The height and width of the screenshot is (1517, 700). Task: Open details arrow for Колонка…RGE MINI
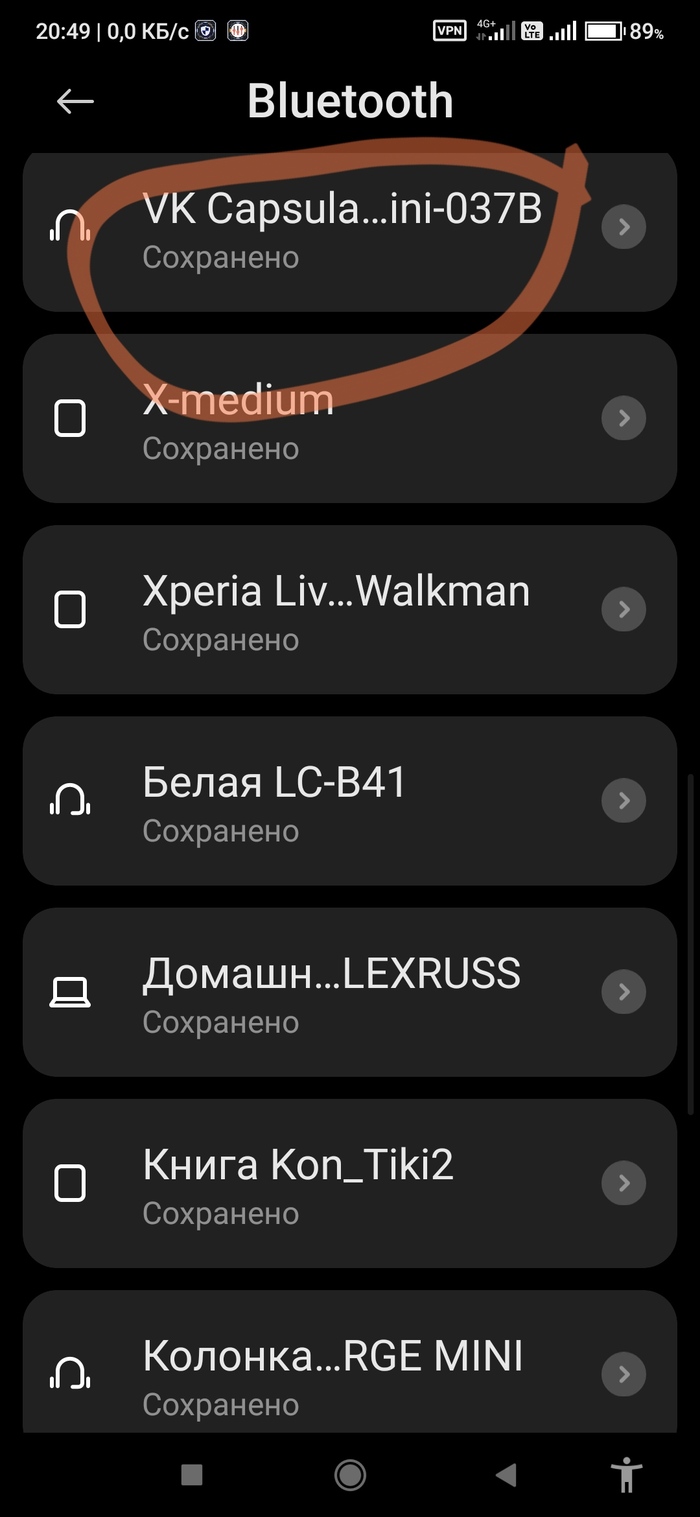click(624, 1374)
